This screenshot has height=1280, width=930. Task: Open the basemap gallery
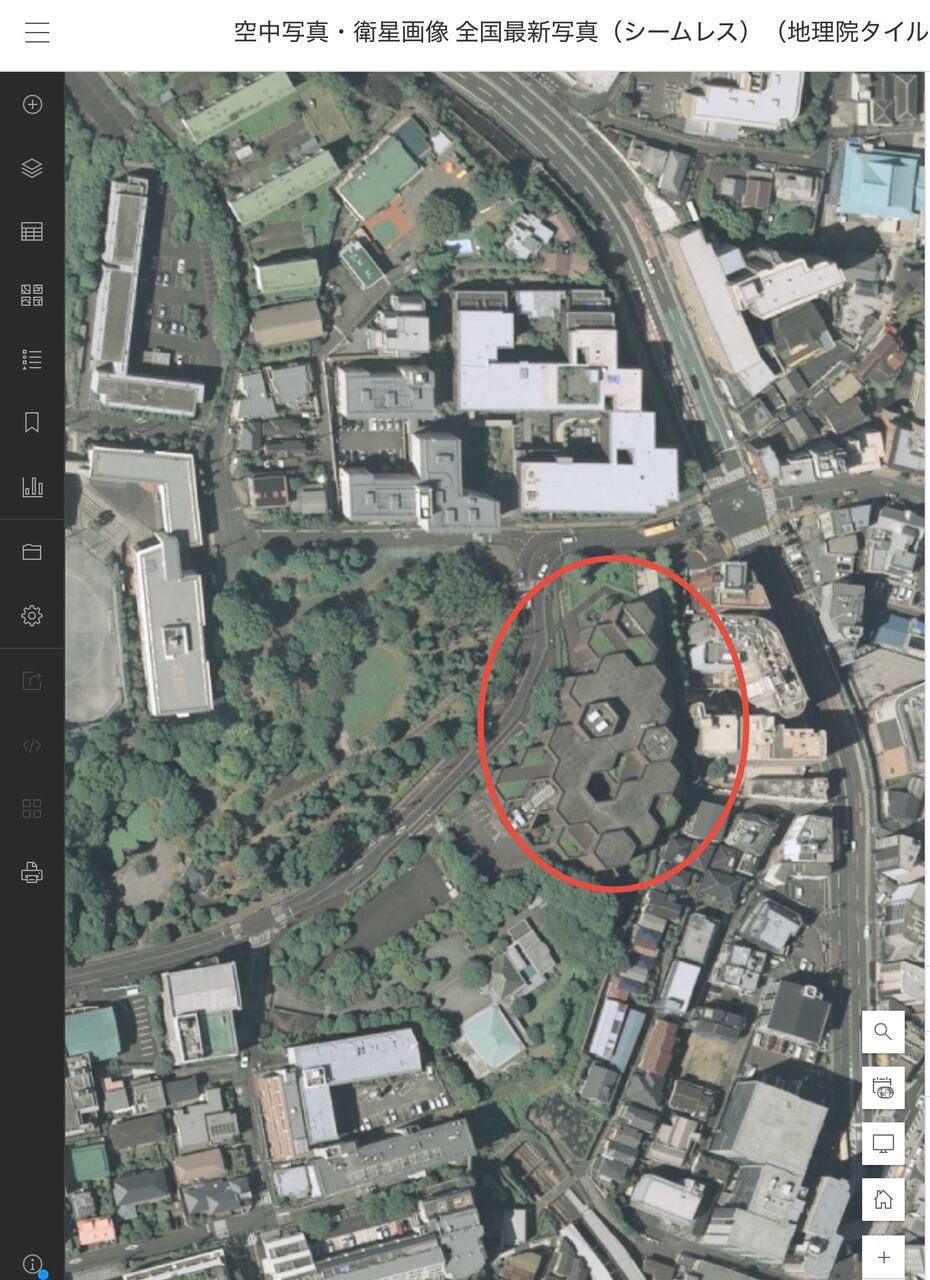tap(32, 295)
